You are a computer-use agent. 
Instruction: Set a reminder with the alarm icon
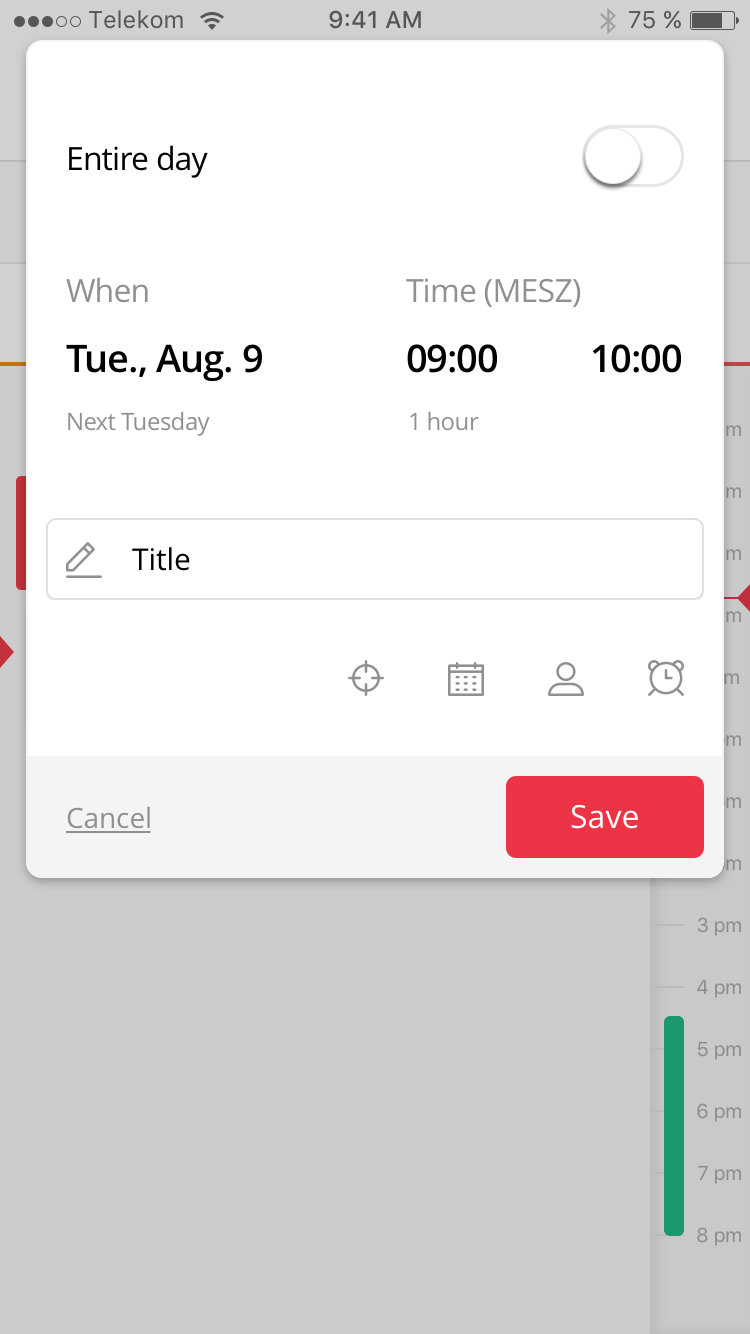point(665,678)
